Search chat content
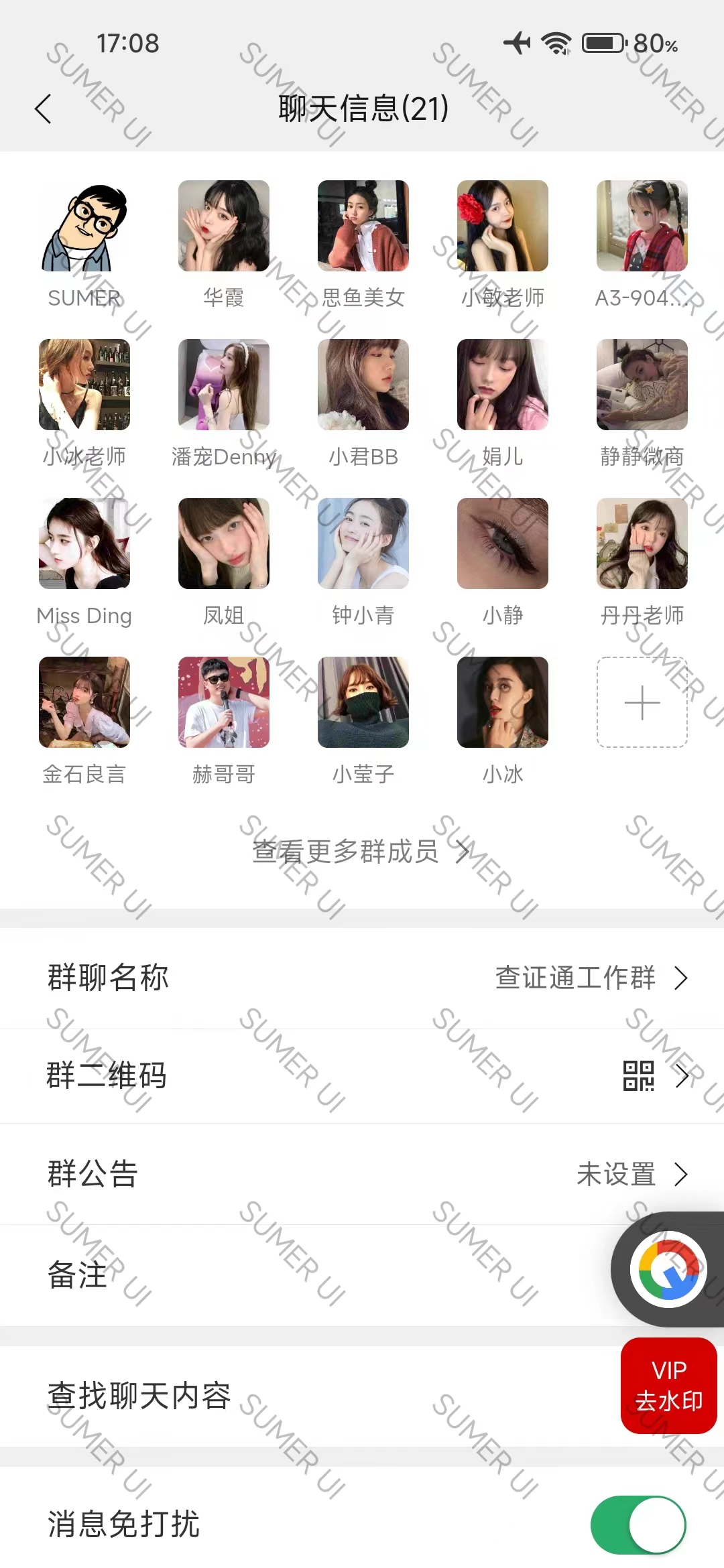Screen dimensions: 724x1568 tap(302, 1396)
